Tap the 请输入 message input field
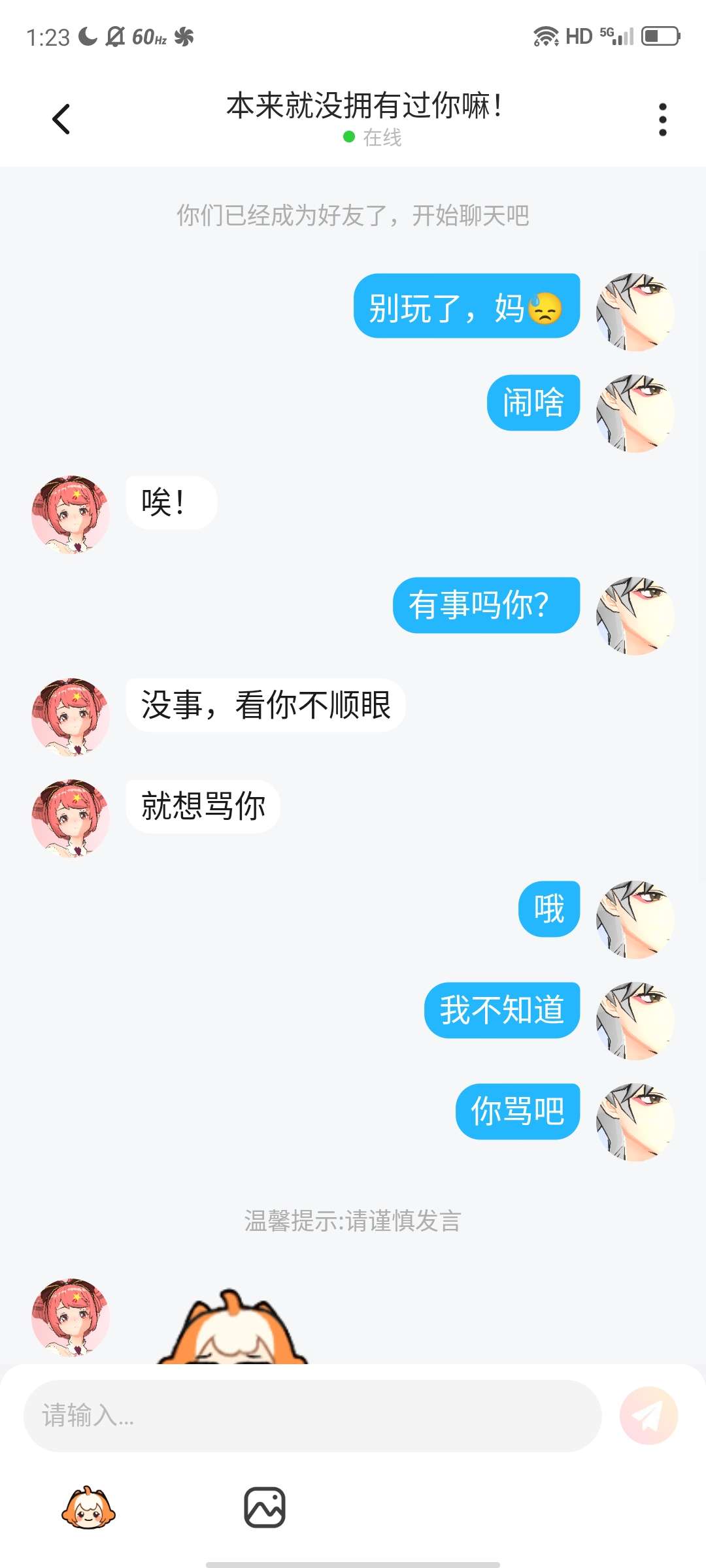Viewport: 706px width, 1568px height. click(312, 1416)
